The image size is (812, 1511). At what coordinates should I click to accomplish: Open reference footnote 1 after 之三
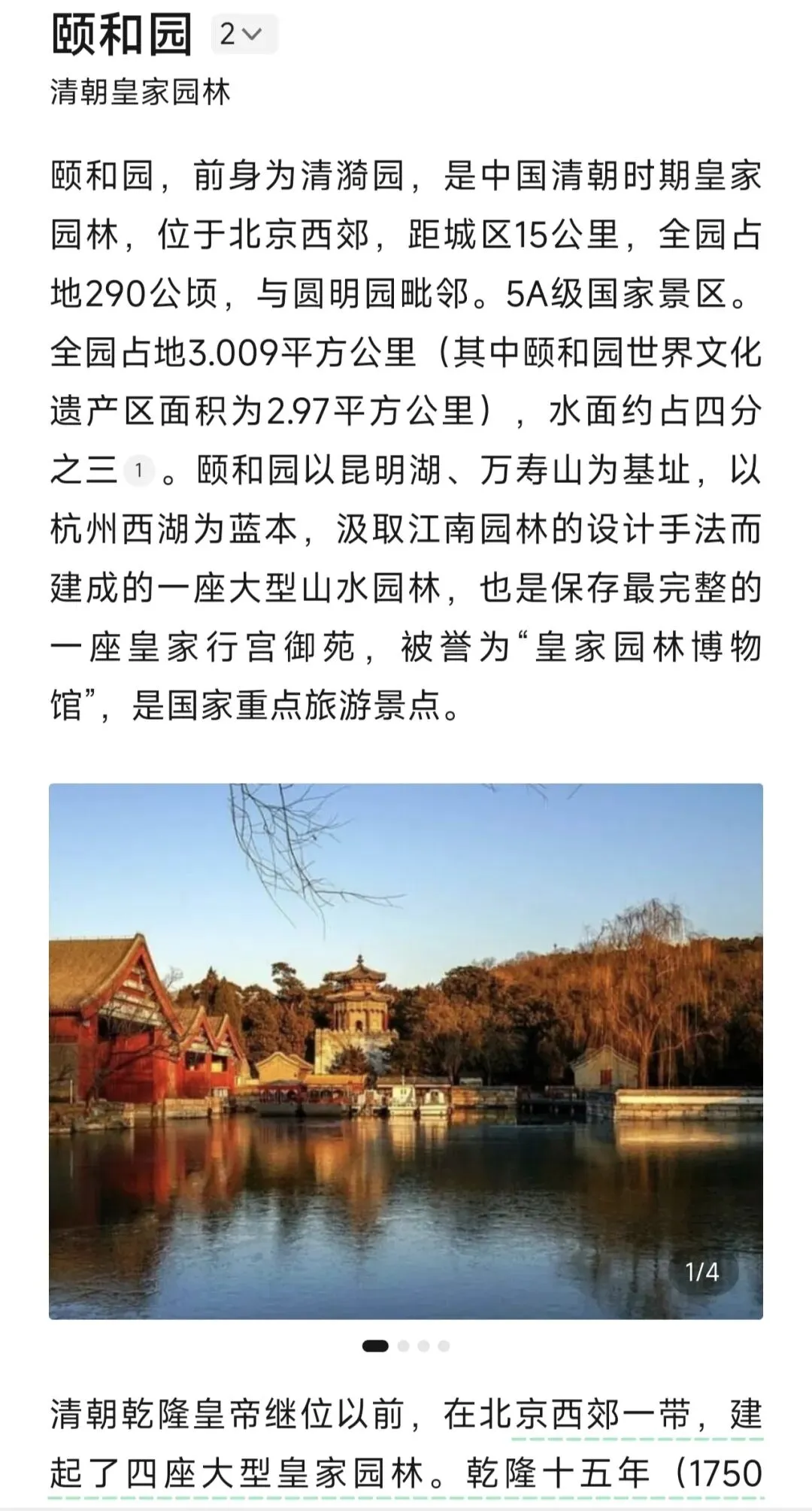click(138, 472)
